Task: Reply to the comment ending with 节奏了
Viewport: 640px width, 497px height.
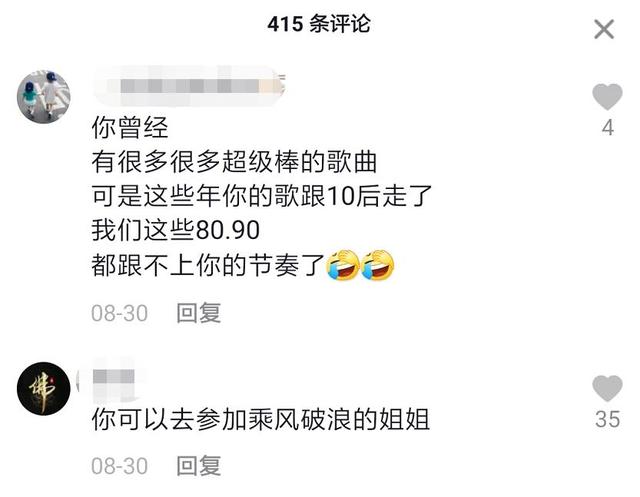Action: tap(198, 313)
